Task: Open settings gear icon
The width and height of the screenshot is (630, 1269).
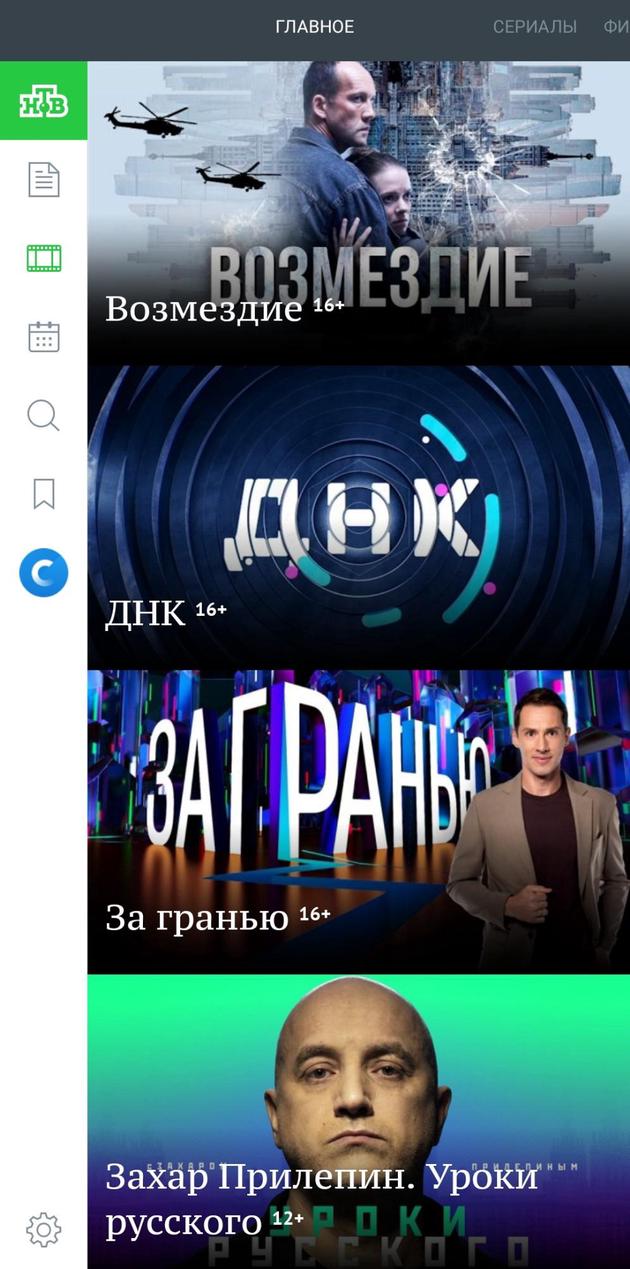Action: tap(43, 1229)
